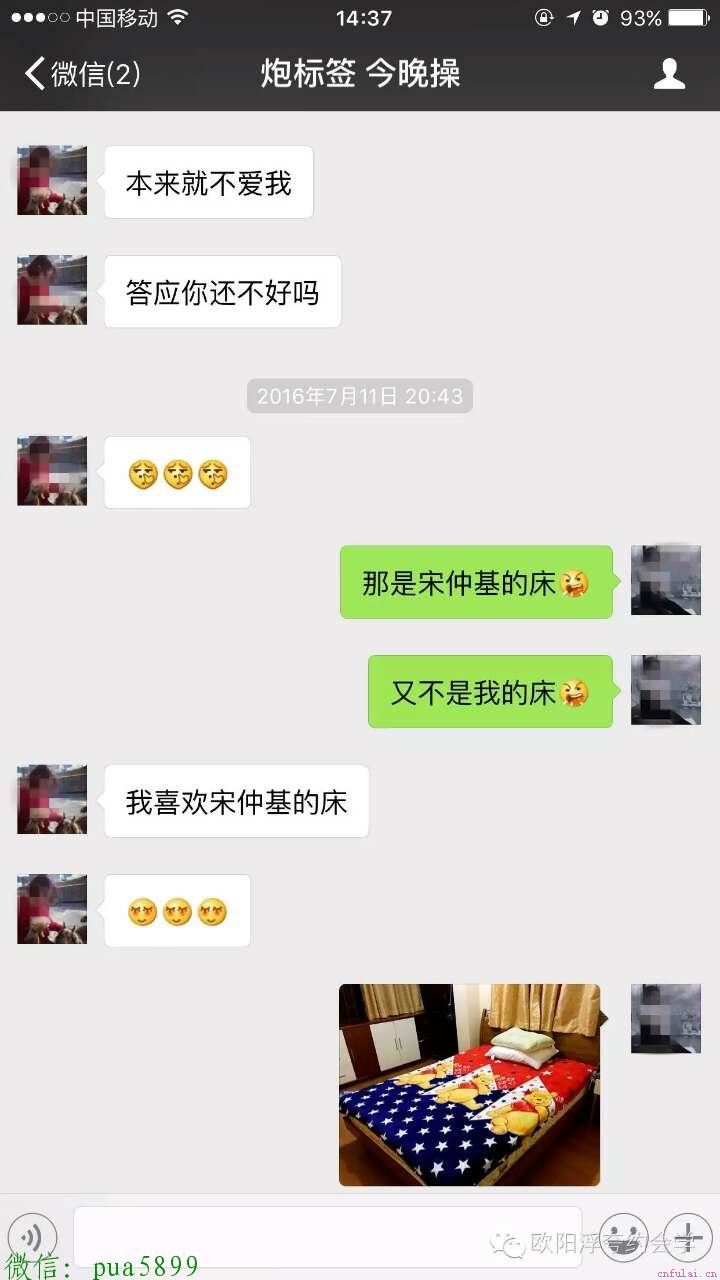Open the sent bedroom photo
The width and height of the screenshot is (720, 1280).
click(x=470, y=1085)
